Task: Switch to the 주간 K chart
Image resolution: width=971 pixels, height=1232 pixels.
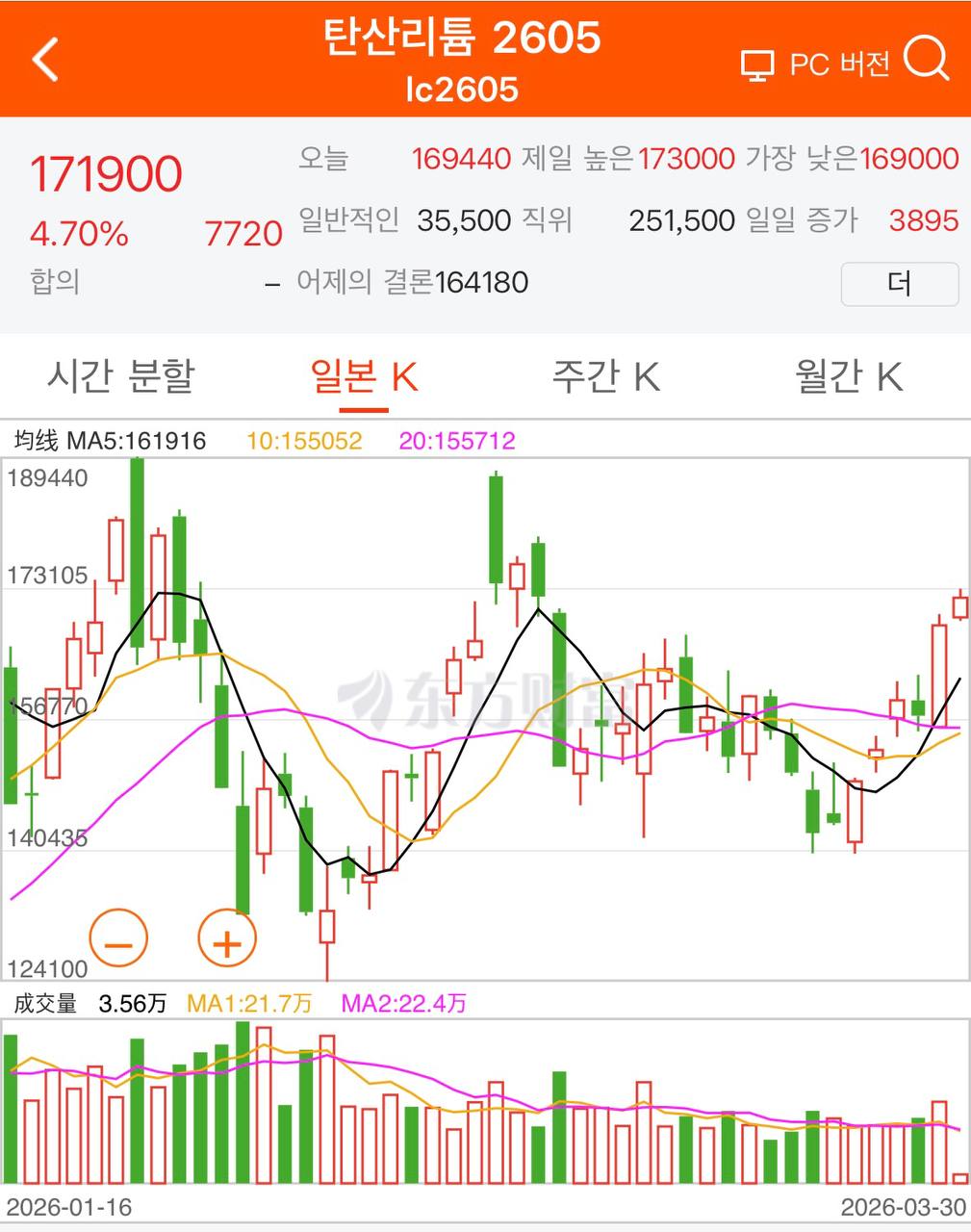Action: (606, 375)
